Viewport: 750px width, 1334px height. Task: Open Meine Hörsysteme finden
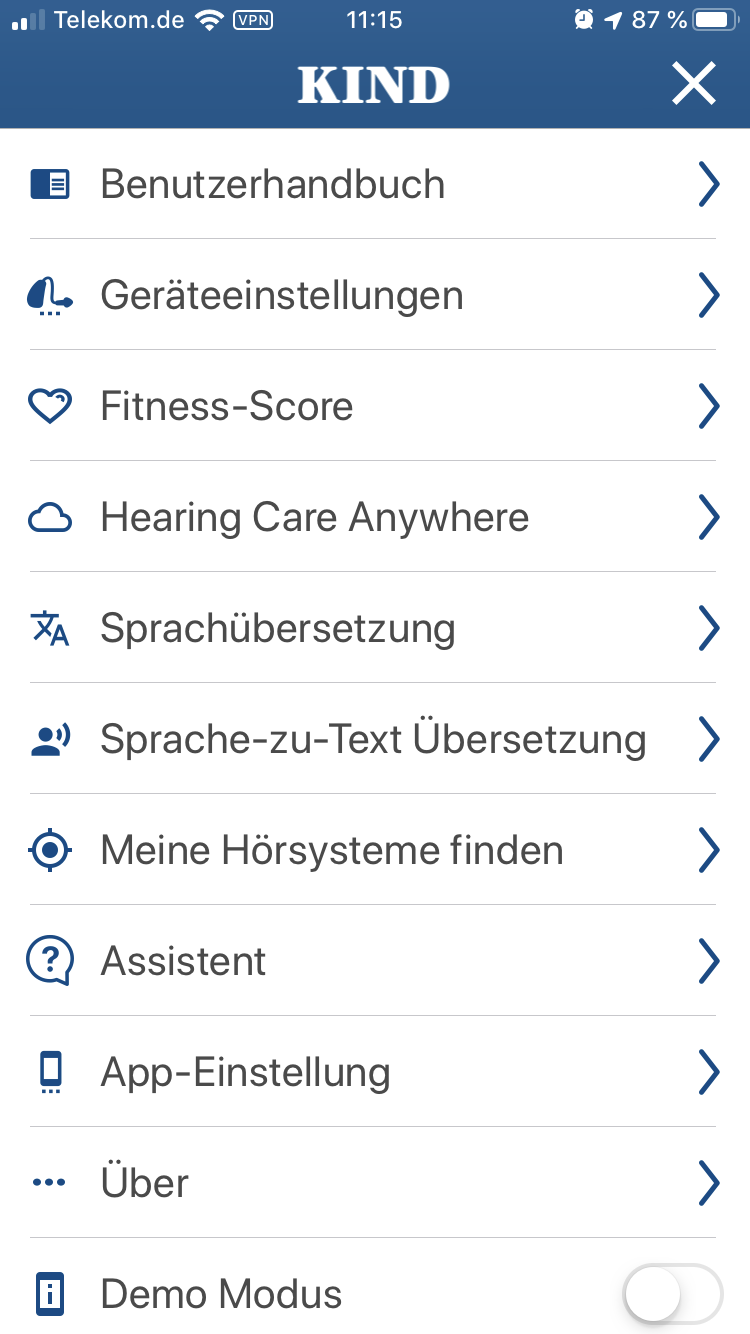(332, 851)
